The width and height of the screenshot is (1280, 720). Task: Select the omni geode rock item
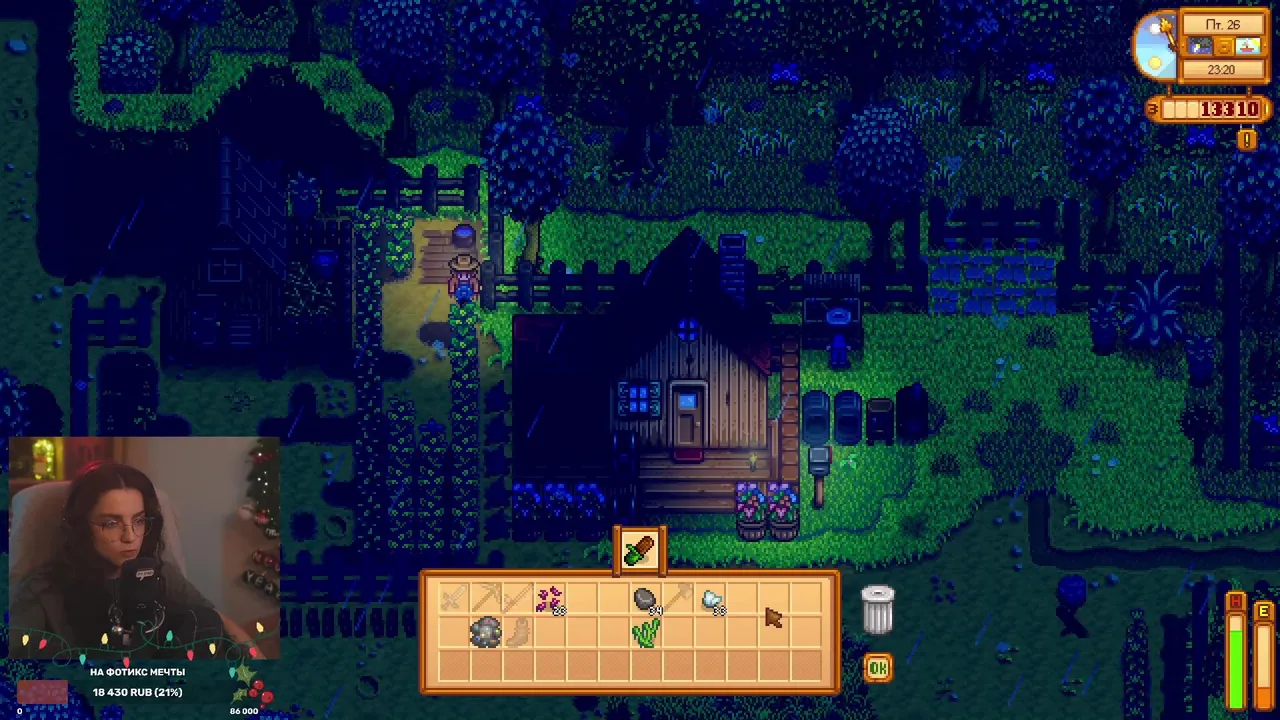coord(485,632)
